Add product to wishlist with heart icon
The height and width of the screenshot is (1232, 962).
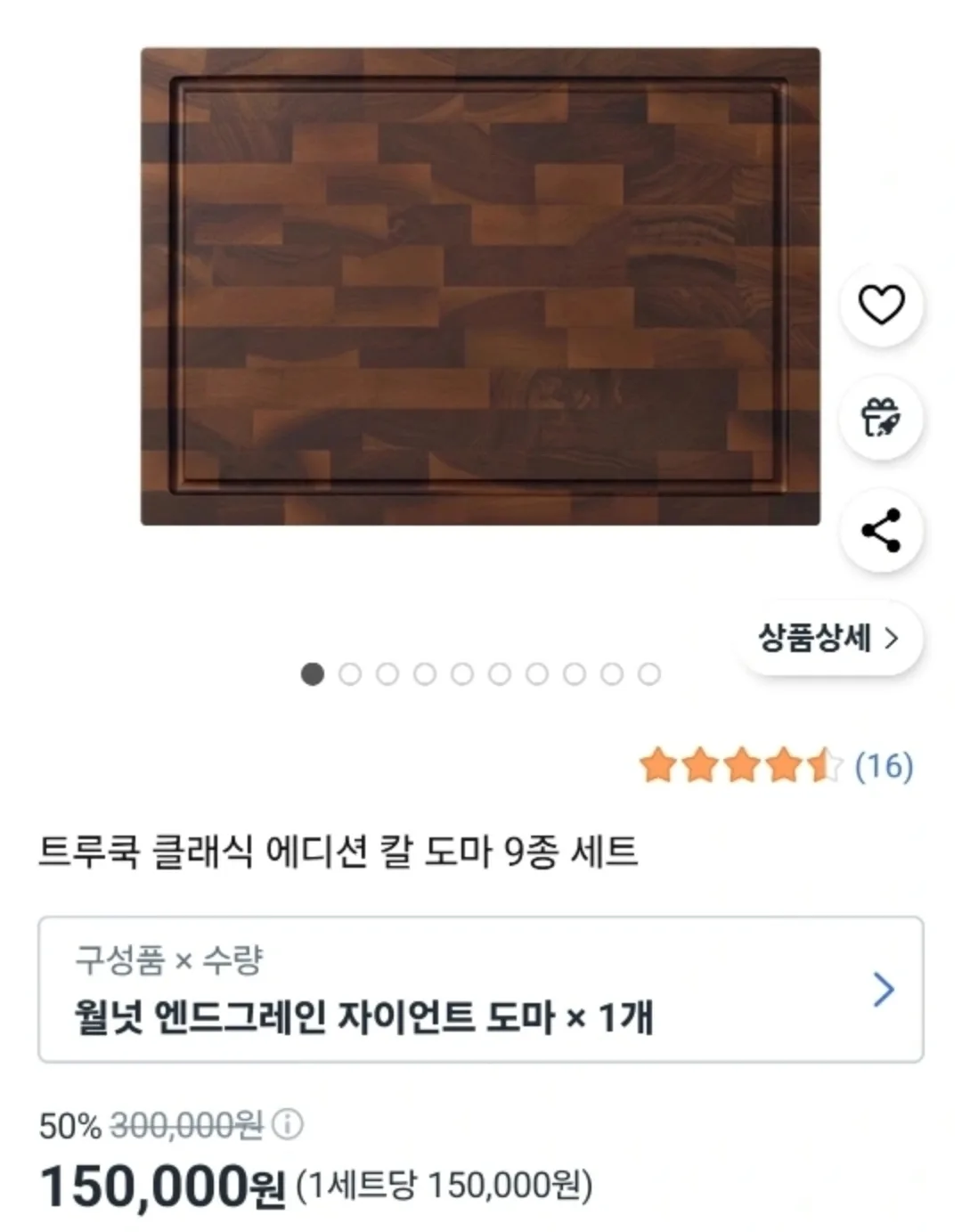[881, 305]
